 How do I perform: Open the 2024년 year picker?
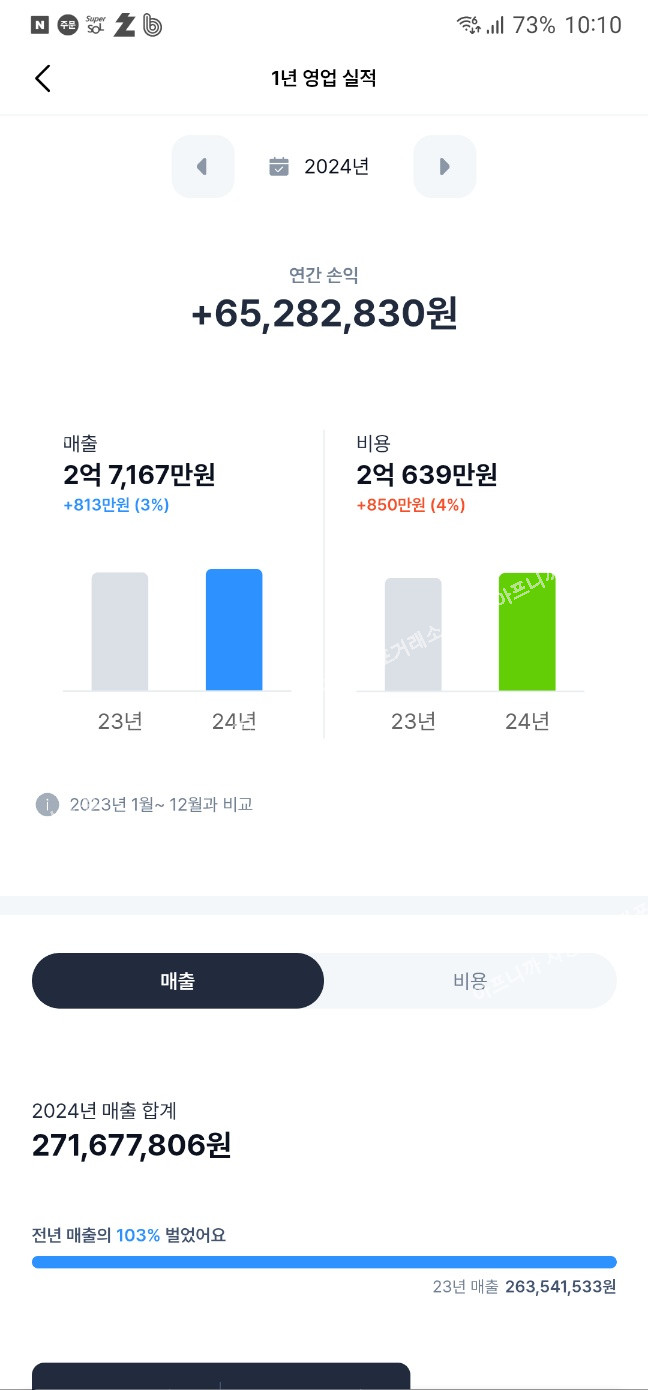322,167
